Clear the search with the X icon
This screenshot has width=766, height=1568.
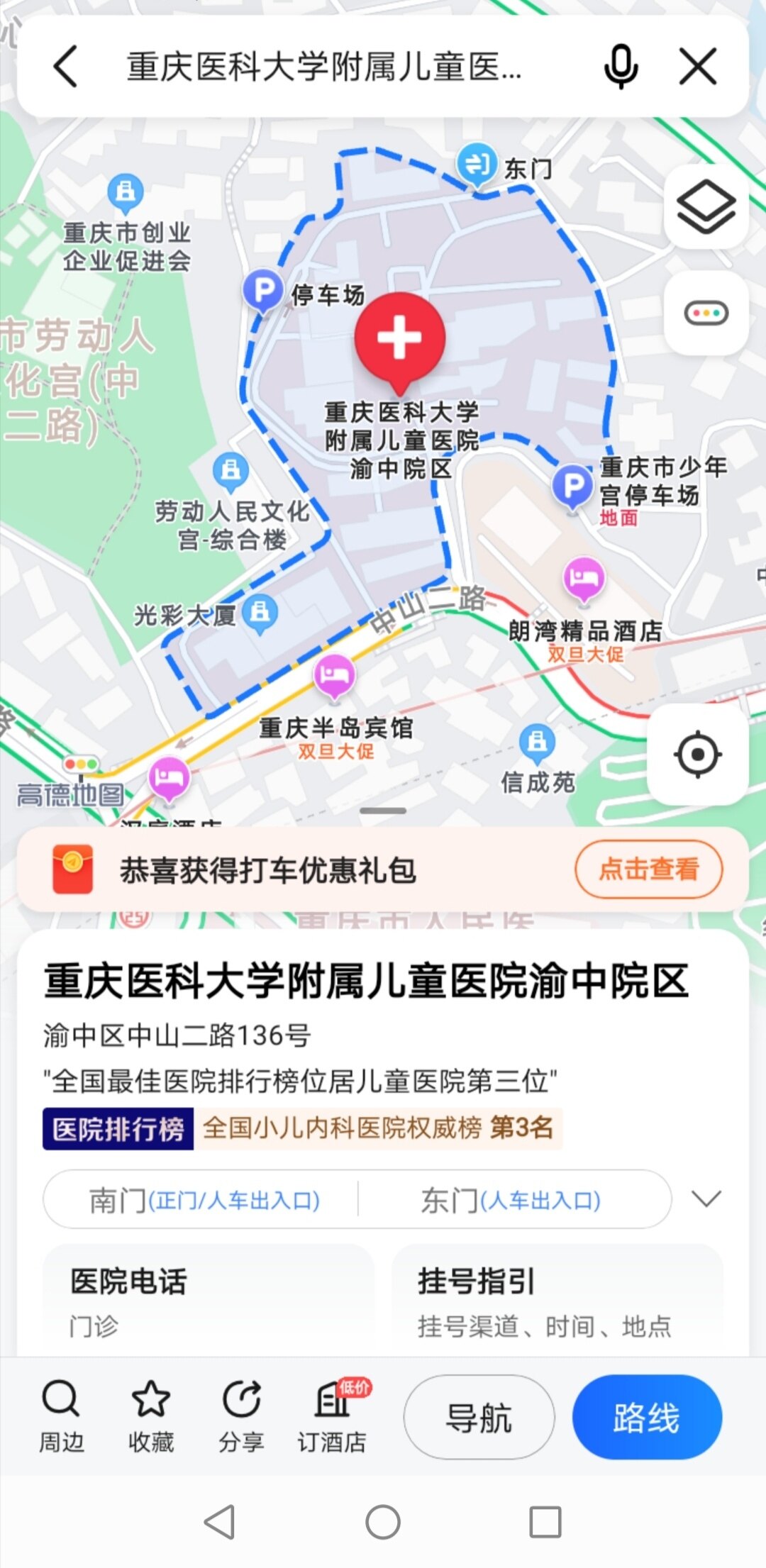click(x=698, y=67)
